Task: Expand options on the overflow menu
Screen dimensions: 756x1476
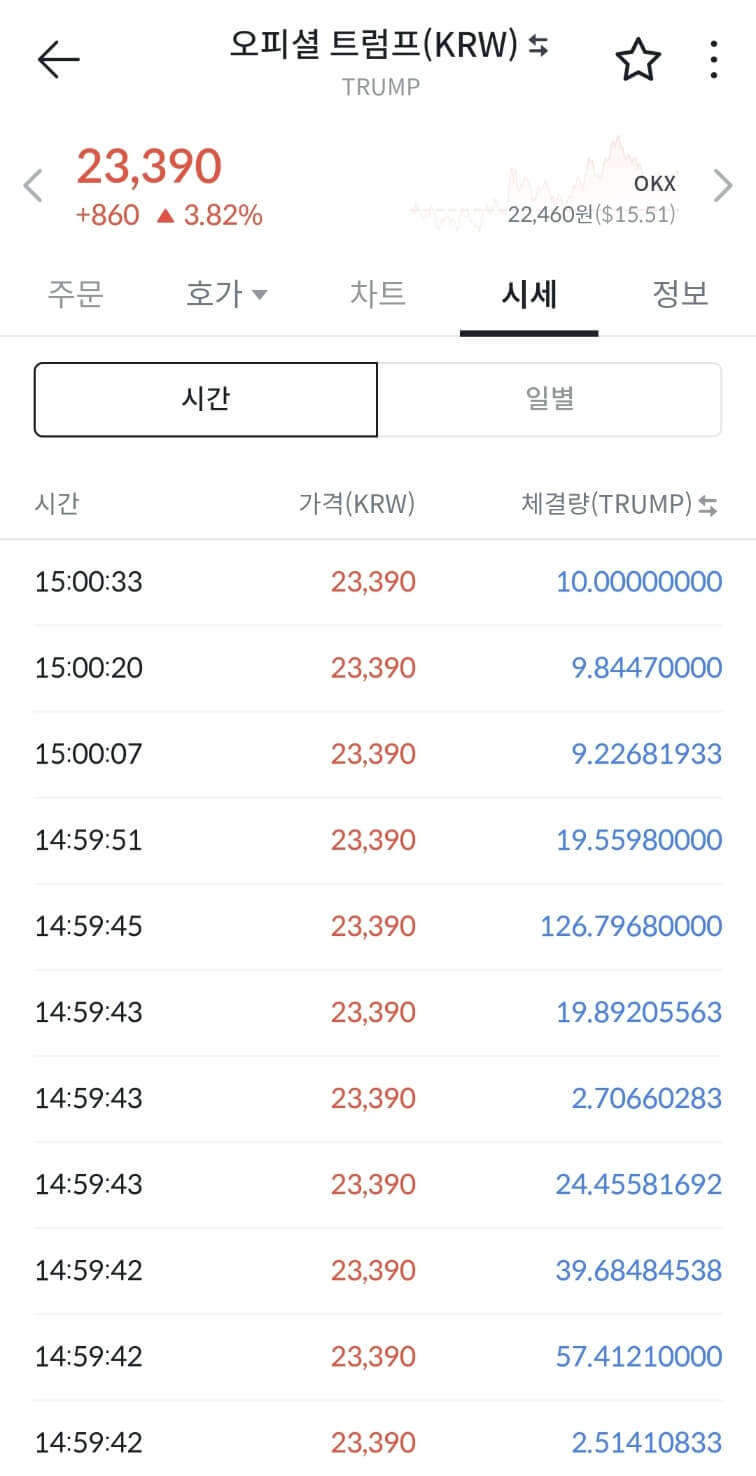Action: pyautogui.click(x=713, y=59)
